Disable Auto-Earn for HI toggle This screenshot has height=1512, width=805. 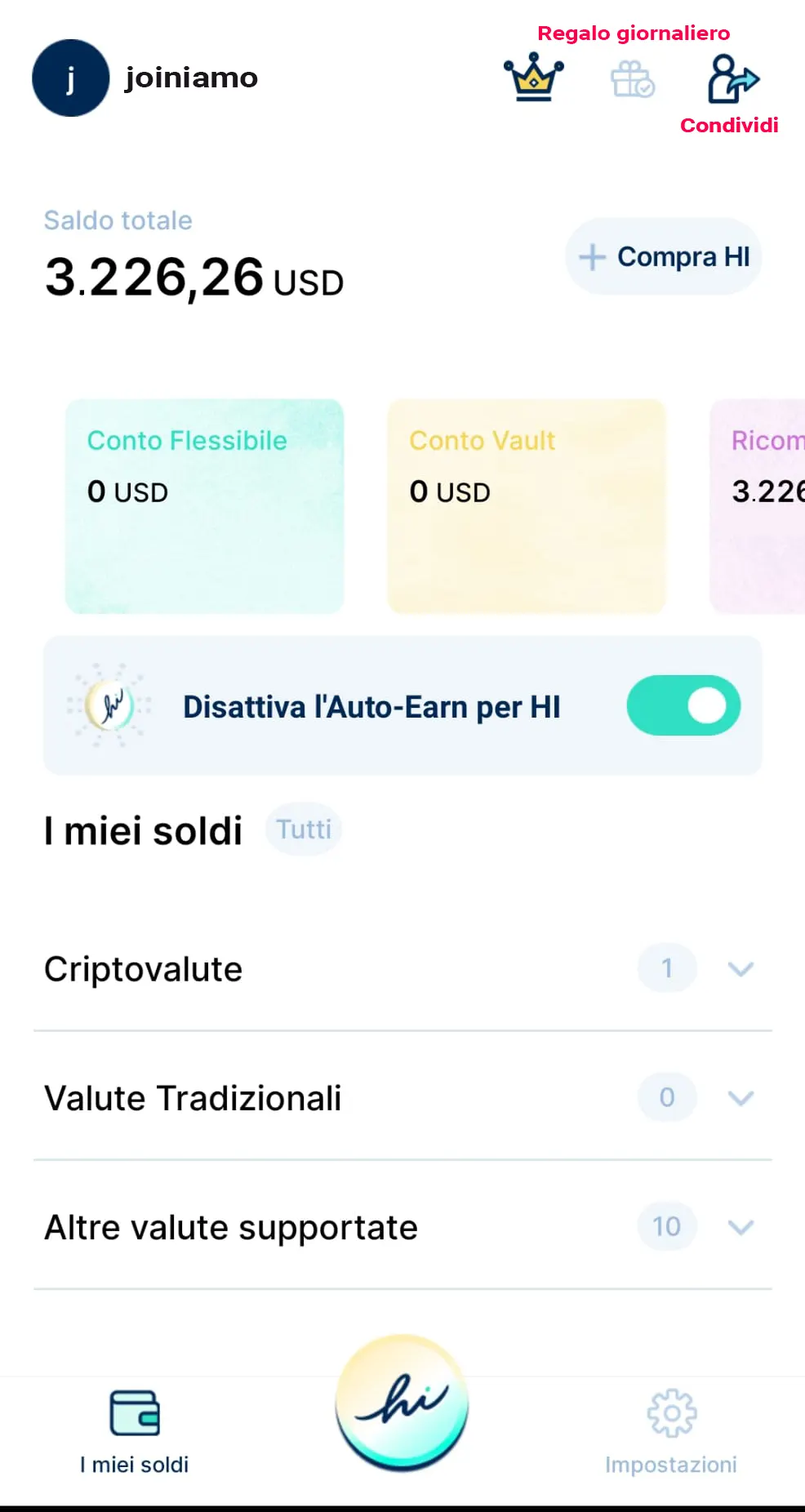[683, 705]
